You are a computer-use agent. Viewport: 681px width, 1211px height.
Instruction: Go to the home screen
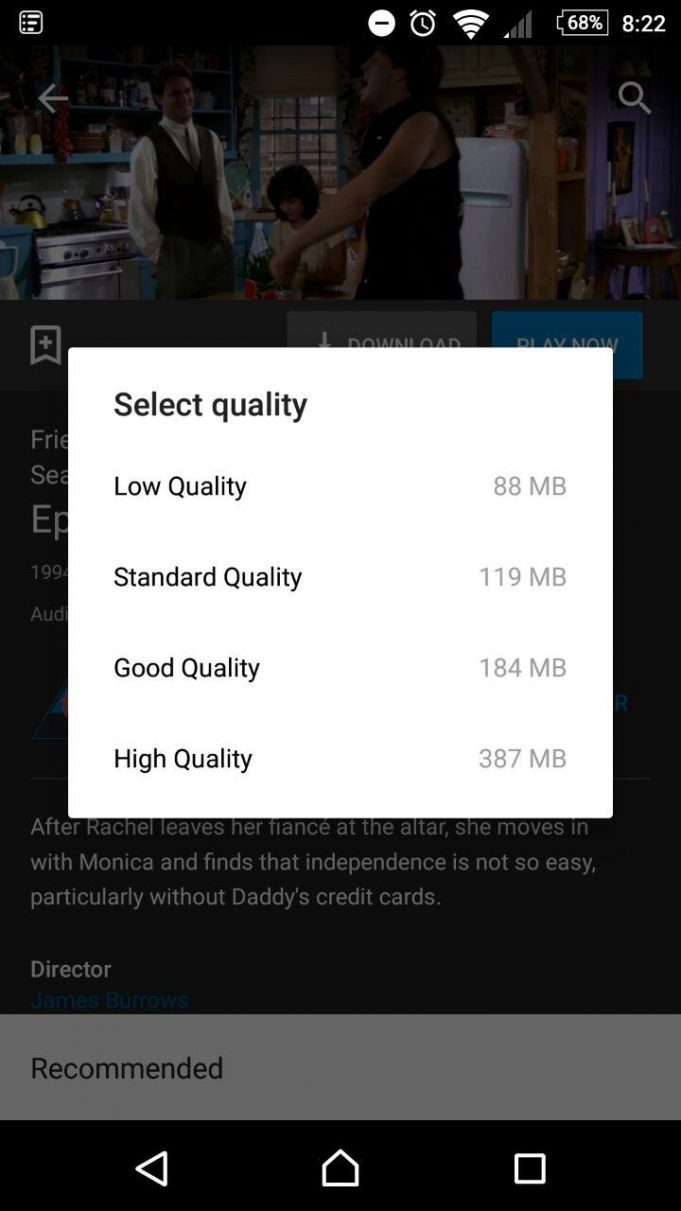point(340,1167)
